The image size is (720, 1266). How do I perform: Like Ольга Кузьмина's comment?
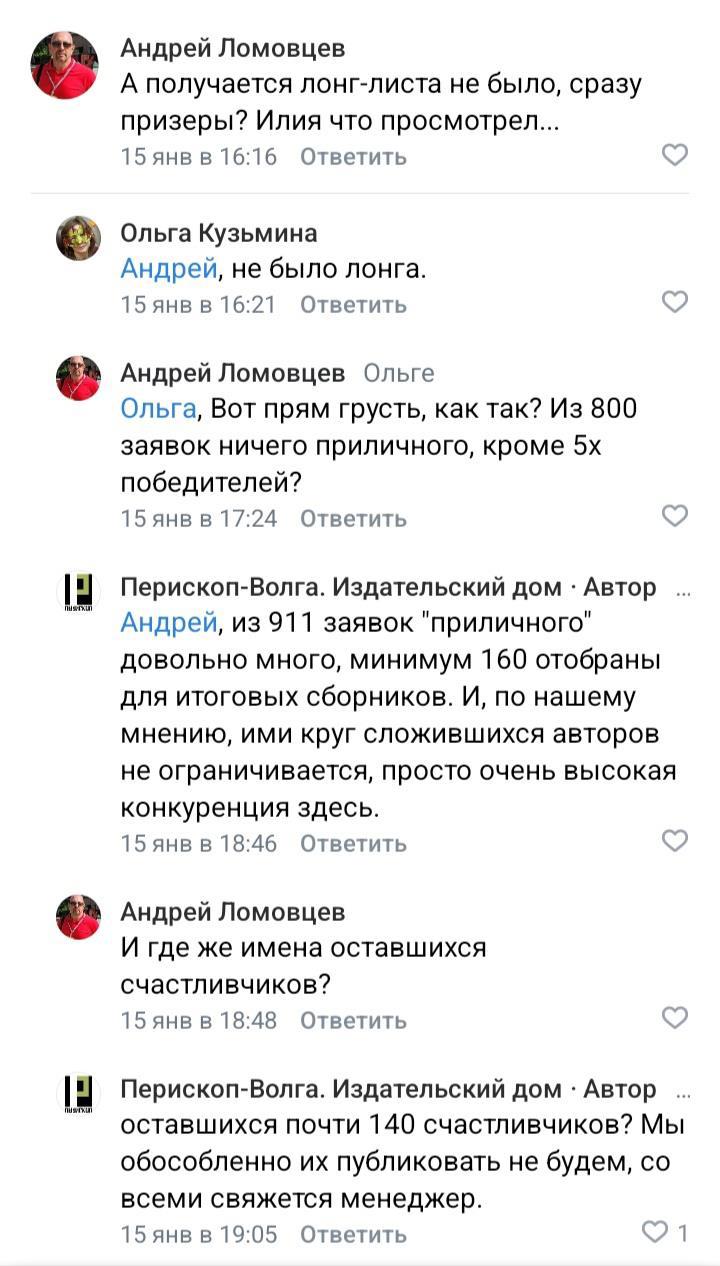pyautogui.click(x=676, y=302)
